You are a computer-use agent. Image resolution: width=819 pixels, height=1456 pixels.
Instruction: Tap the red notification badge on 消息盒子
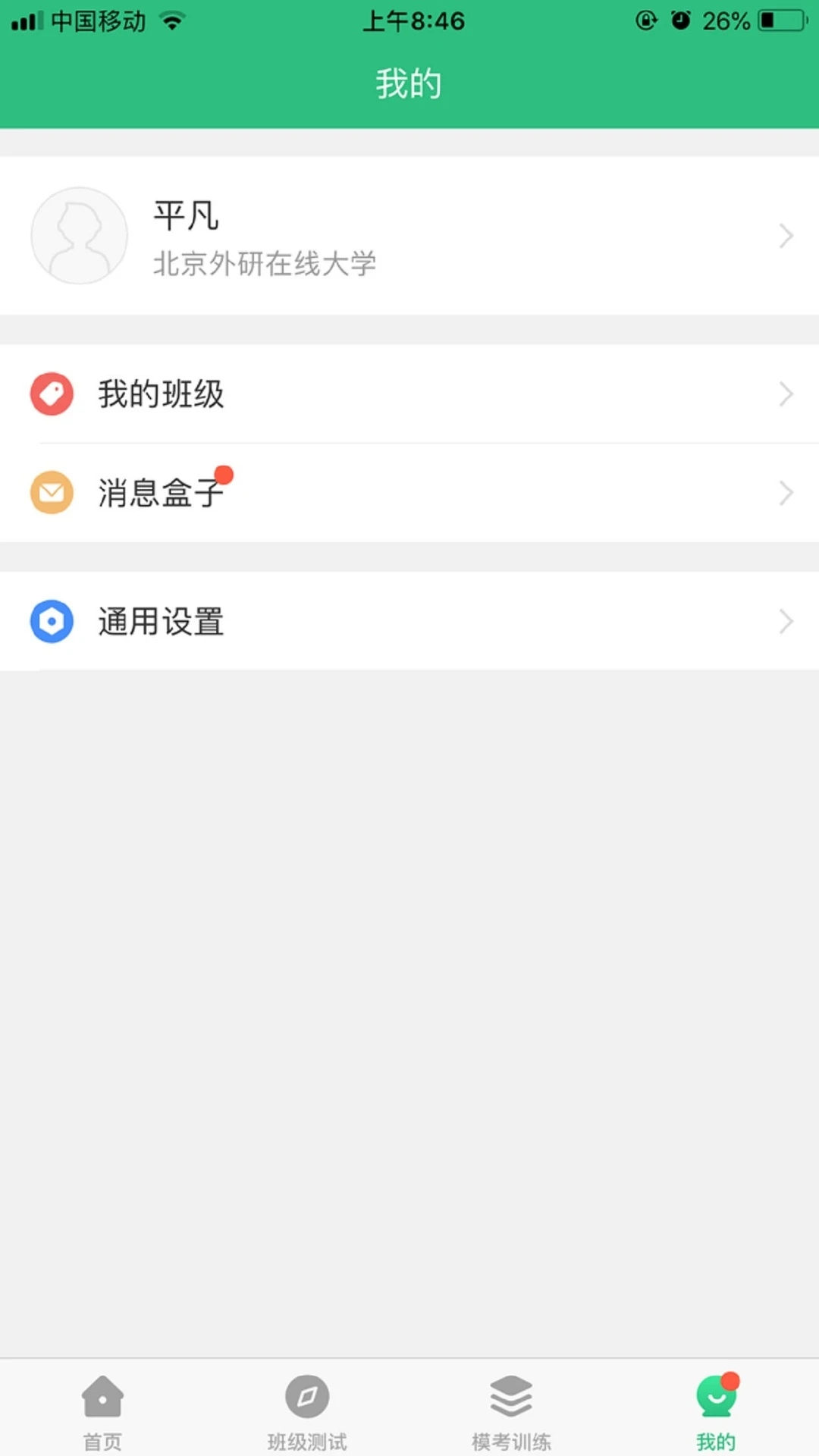222,473
